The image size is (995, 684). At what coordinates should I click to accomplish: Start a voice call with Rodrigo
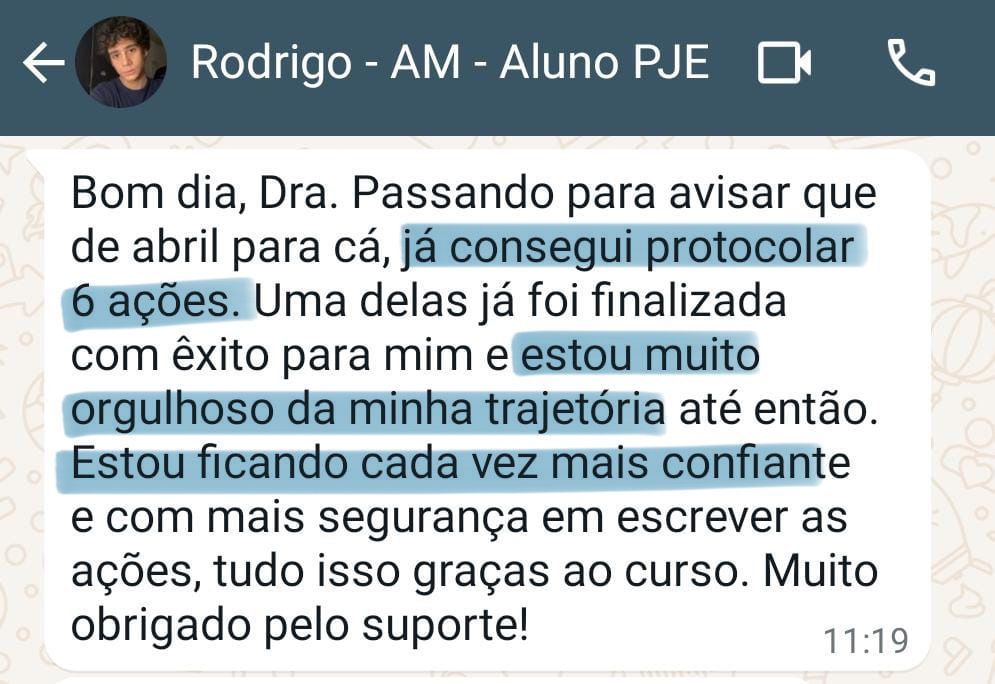(x=911, y=64)
